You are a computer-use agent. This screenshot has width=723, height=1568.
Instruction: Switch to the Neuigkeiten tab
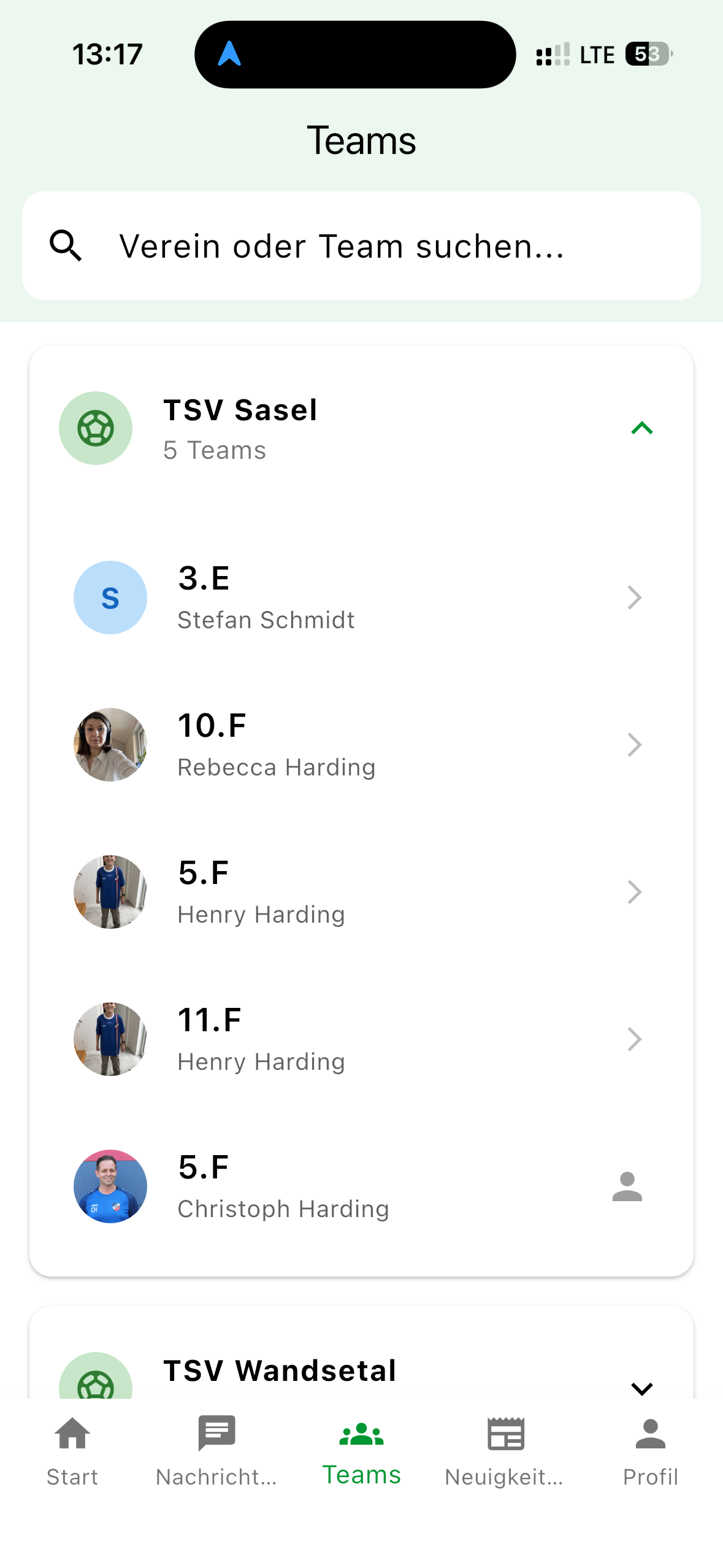[x=505, y=1451]
